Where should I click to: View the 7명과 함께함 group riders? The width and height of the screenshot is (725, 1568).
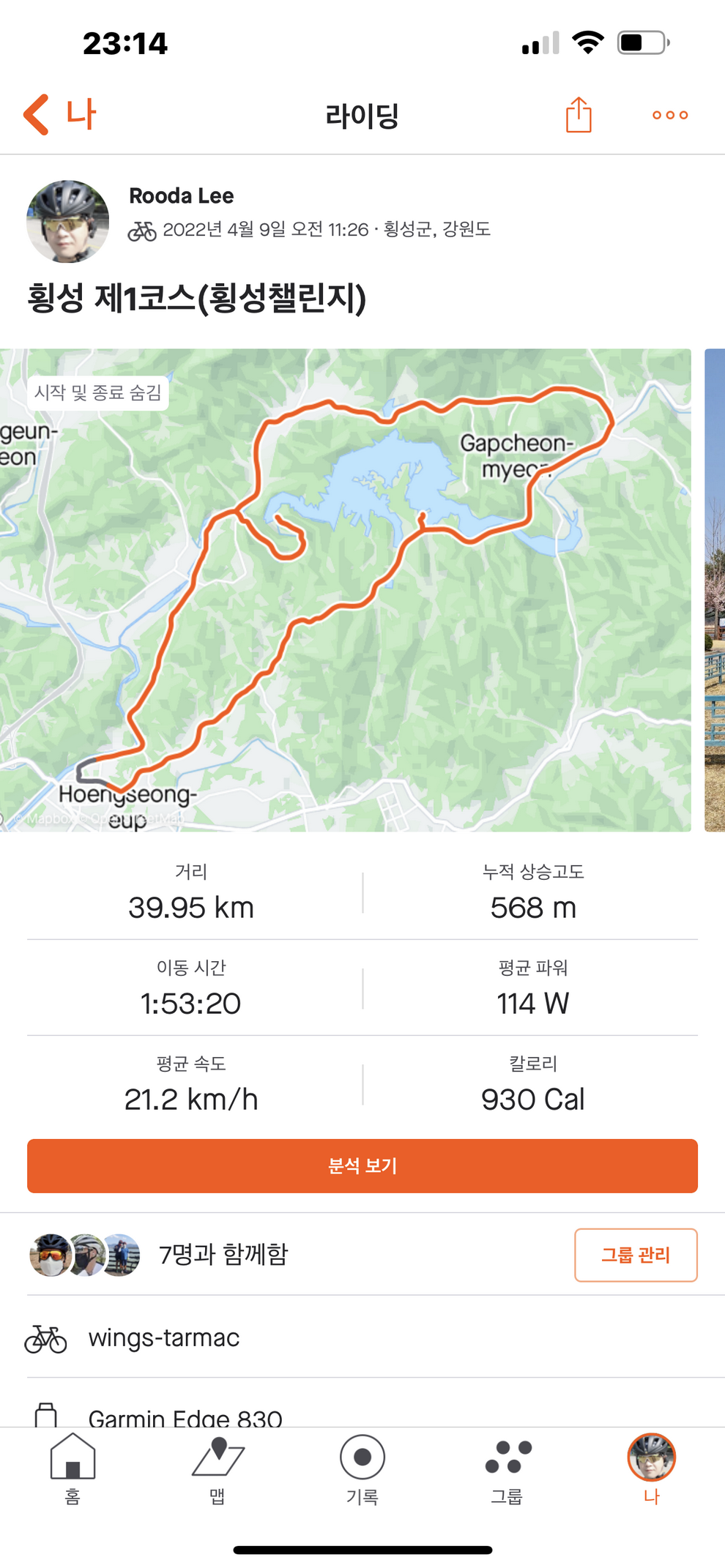[223, 1255]
